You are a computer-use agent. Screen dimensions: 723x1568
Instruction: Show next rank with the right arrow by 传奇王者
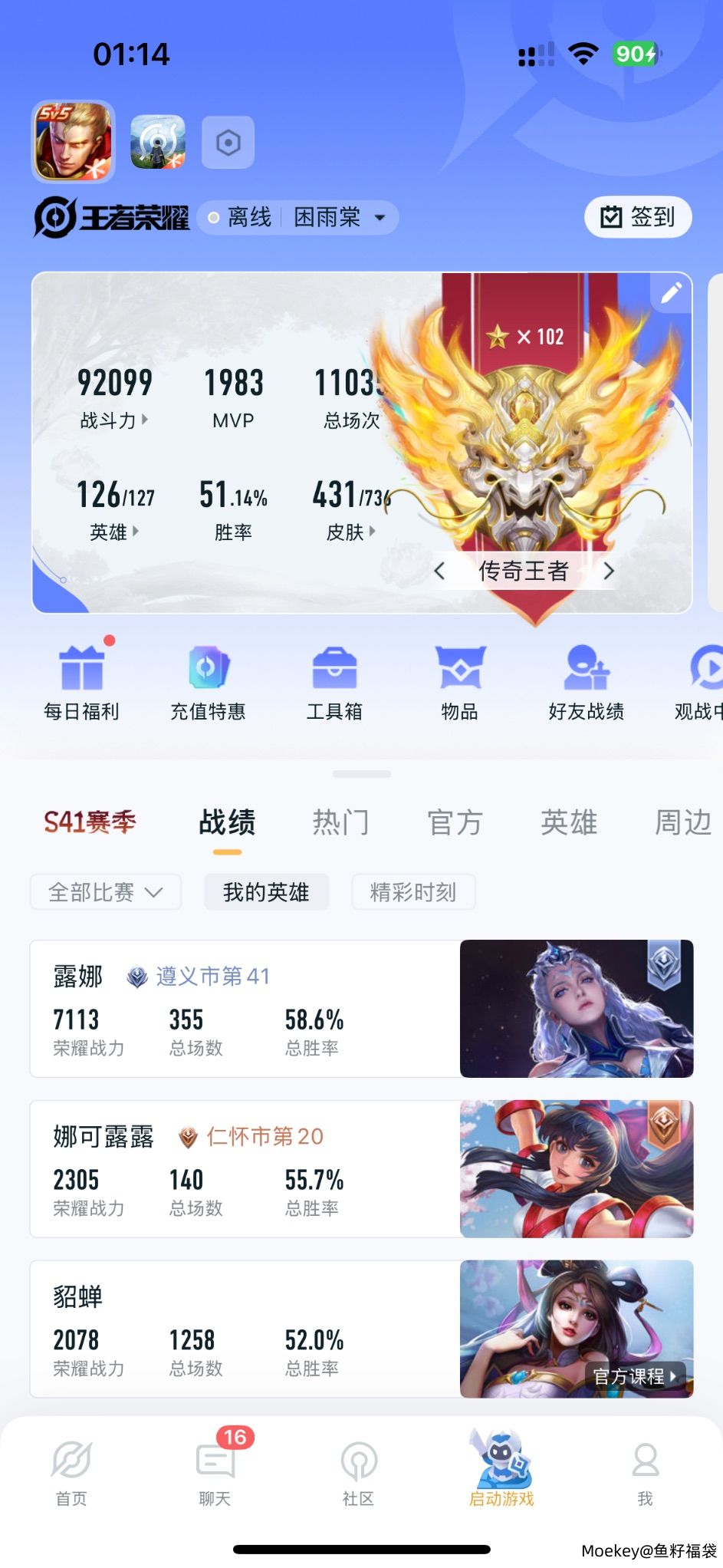609,571
